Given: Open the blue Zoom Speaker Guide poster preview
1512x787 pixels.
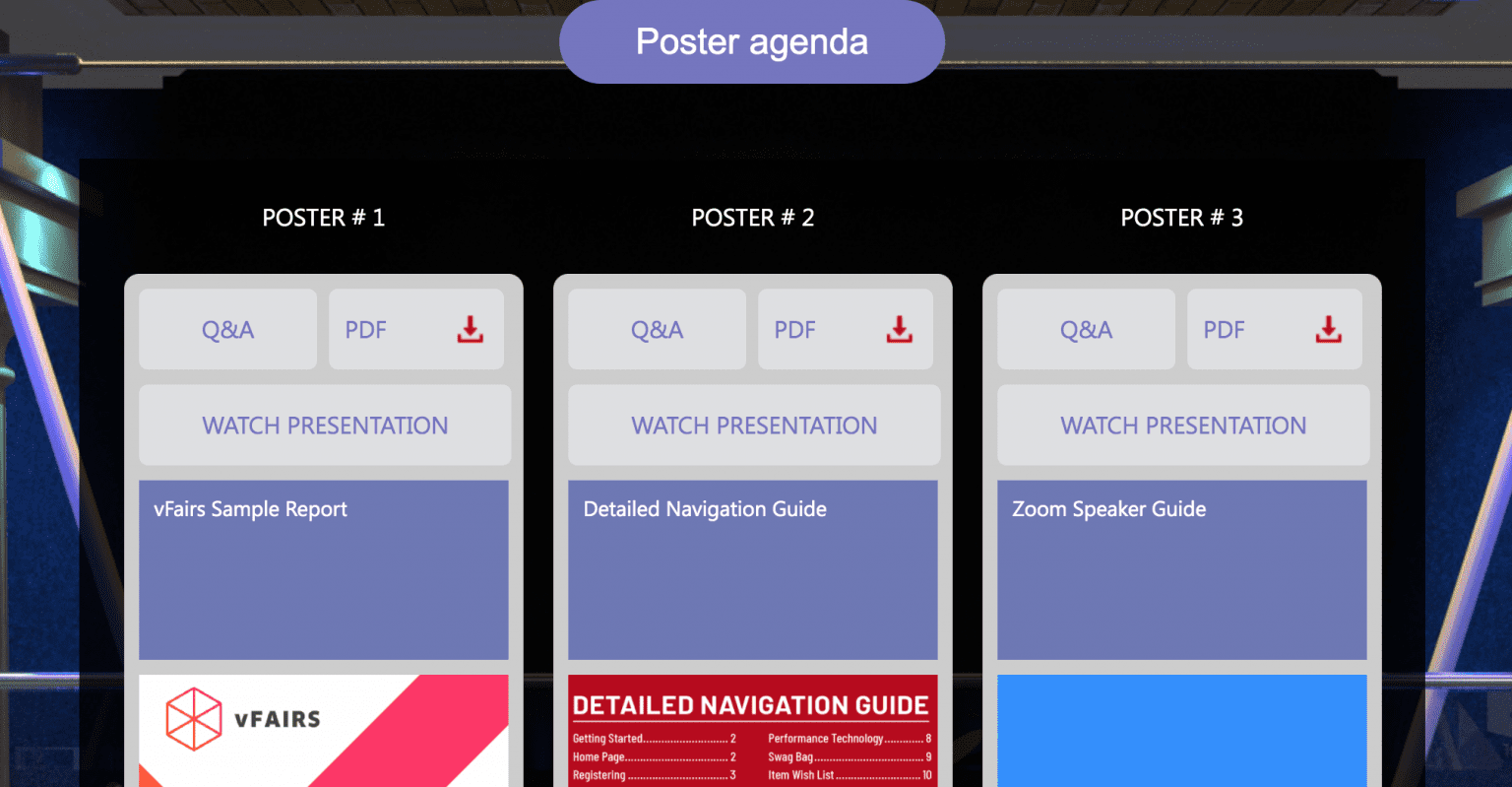Looking at the screenshot, I should coord(1182,730).
